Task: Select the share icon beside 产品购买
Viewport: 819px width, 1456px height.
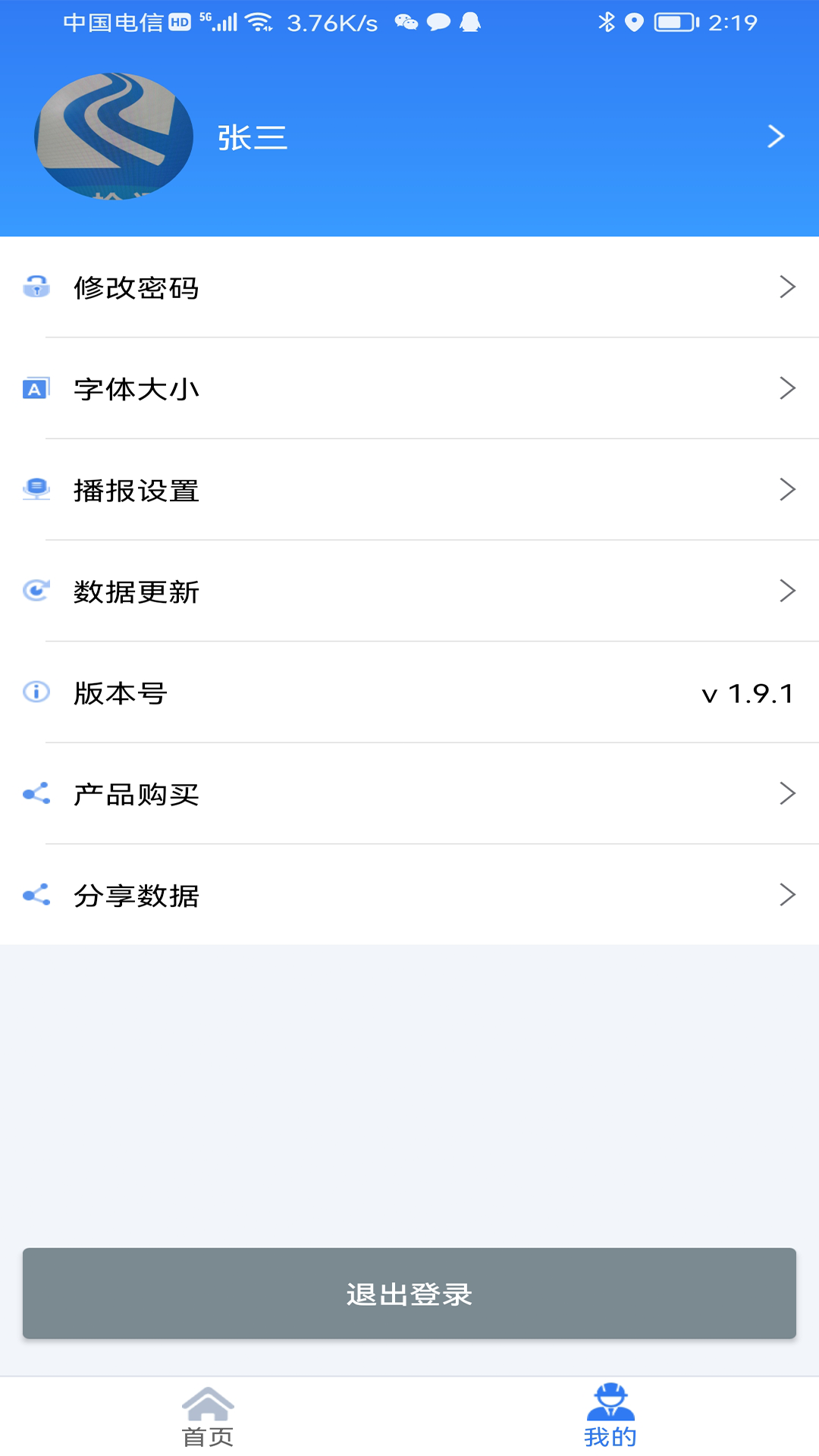Action: click(36, 795)
